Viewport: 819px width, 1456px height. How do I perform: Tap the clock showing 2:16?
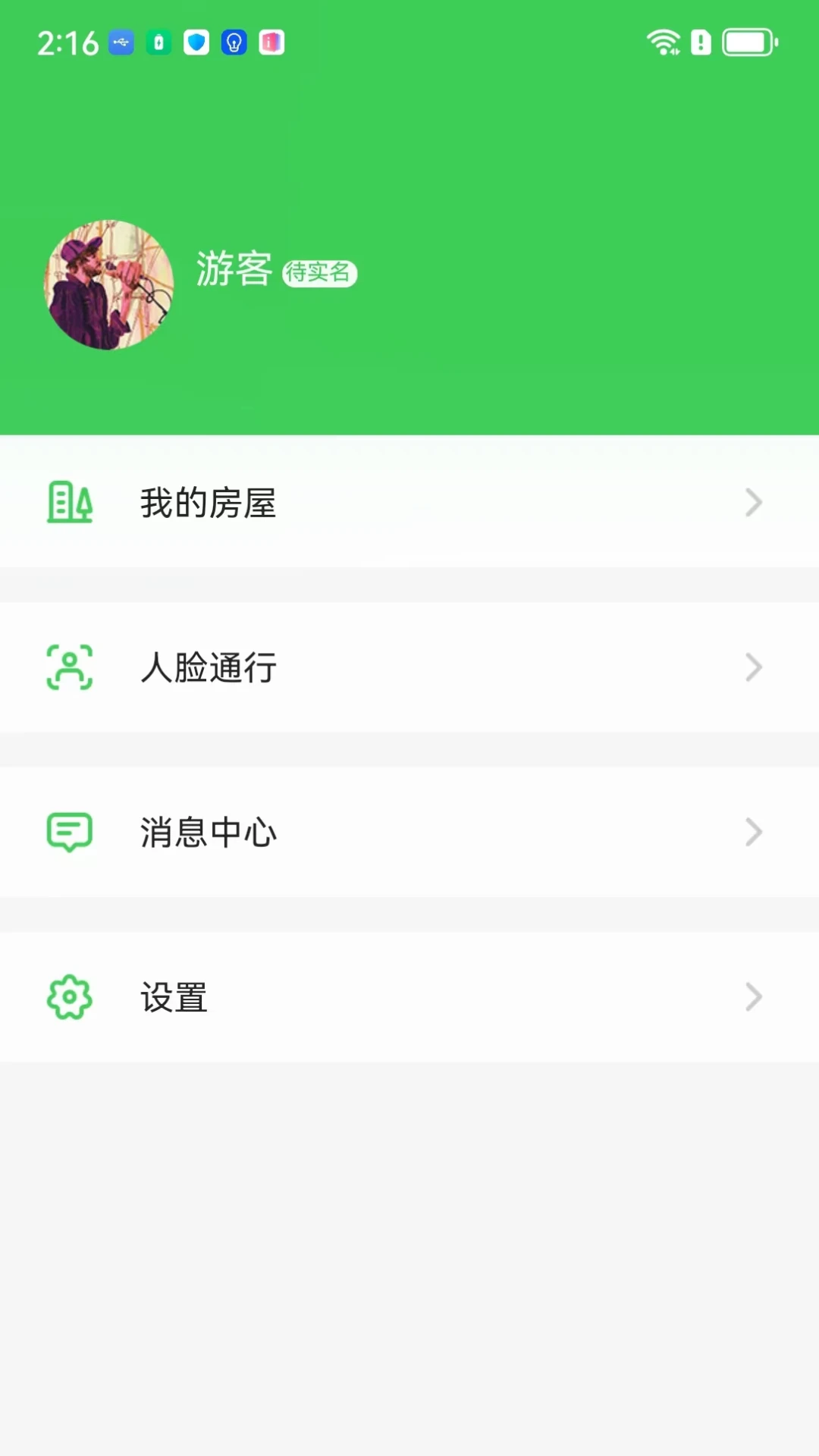67,43
